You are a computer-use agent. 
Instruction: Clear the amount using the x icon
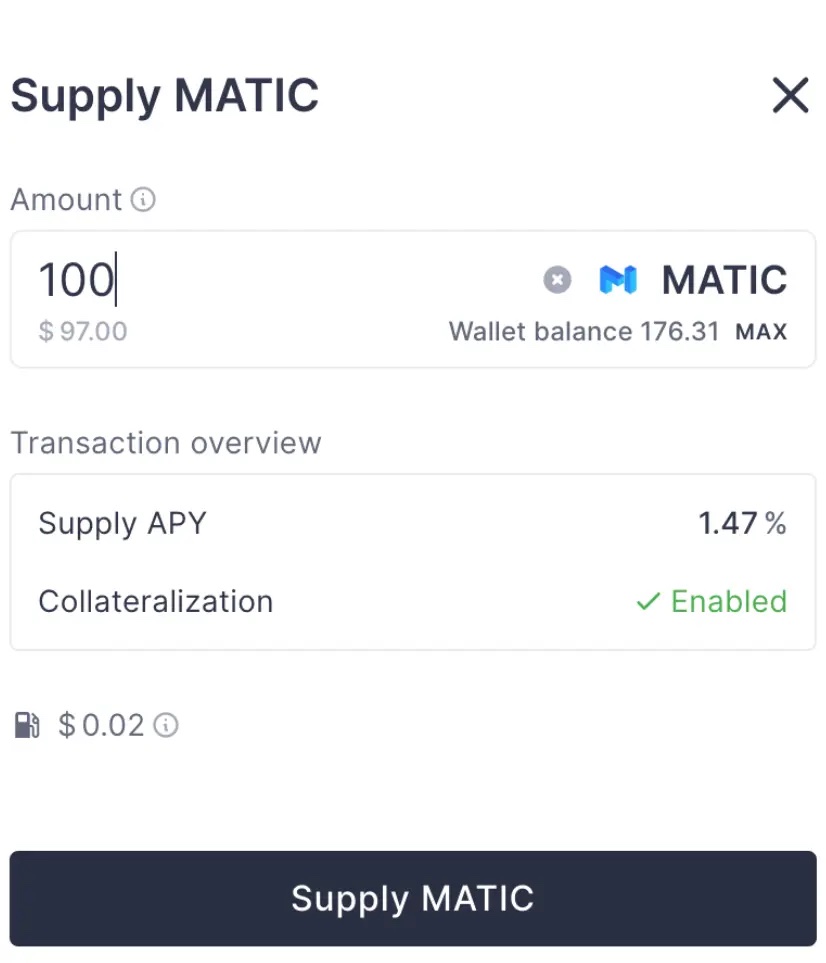pyautogui.click(x=556, y=280)
